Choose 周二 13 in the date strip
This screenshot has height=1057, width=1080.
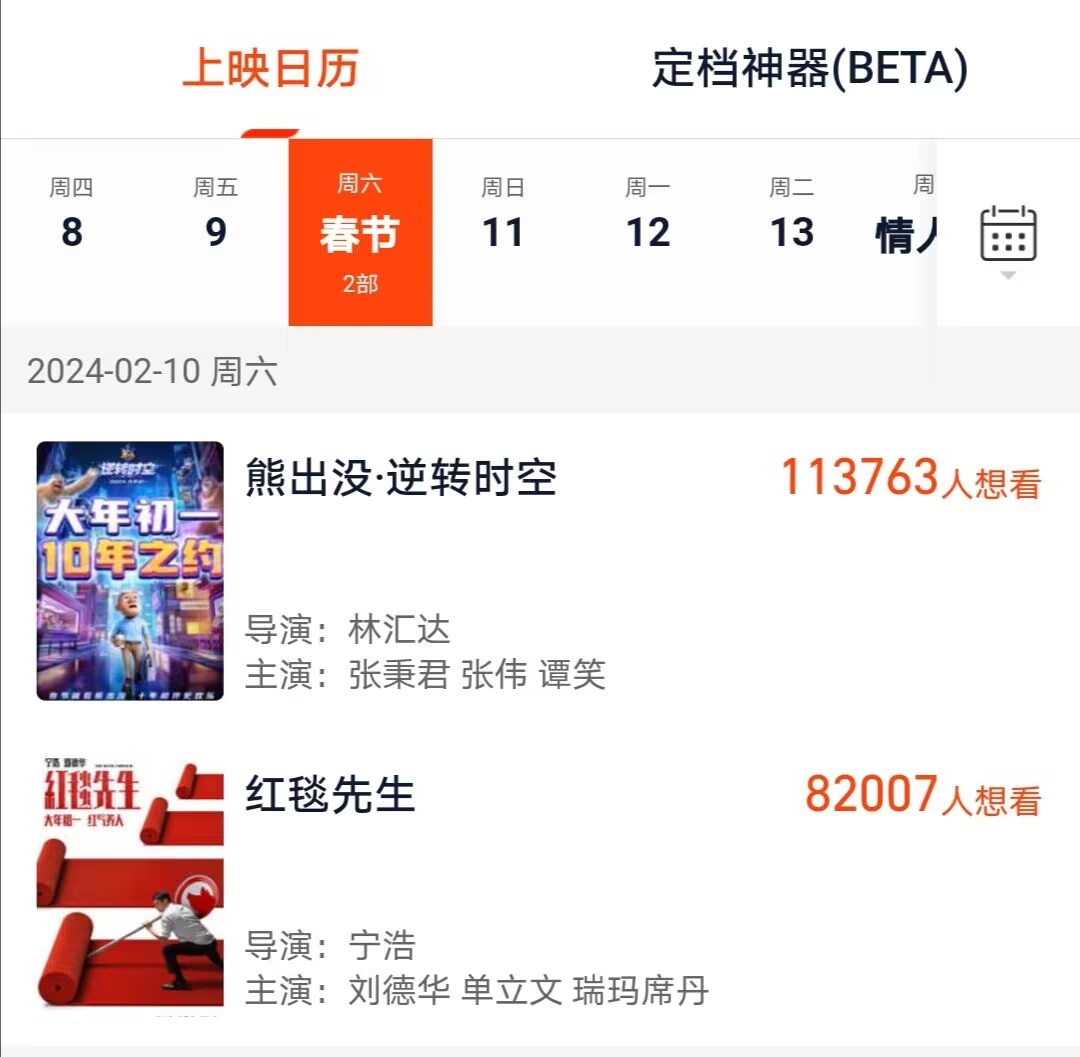click(792, 213)
